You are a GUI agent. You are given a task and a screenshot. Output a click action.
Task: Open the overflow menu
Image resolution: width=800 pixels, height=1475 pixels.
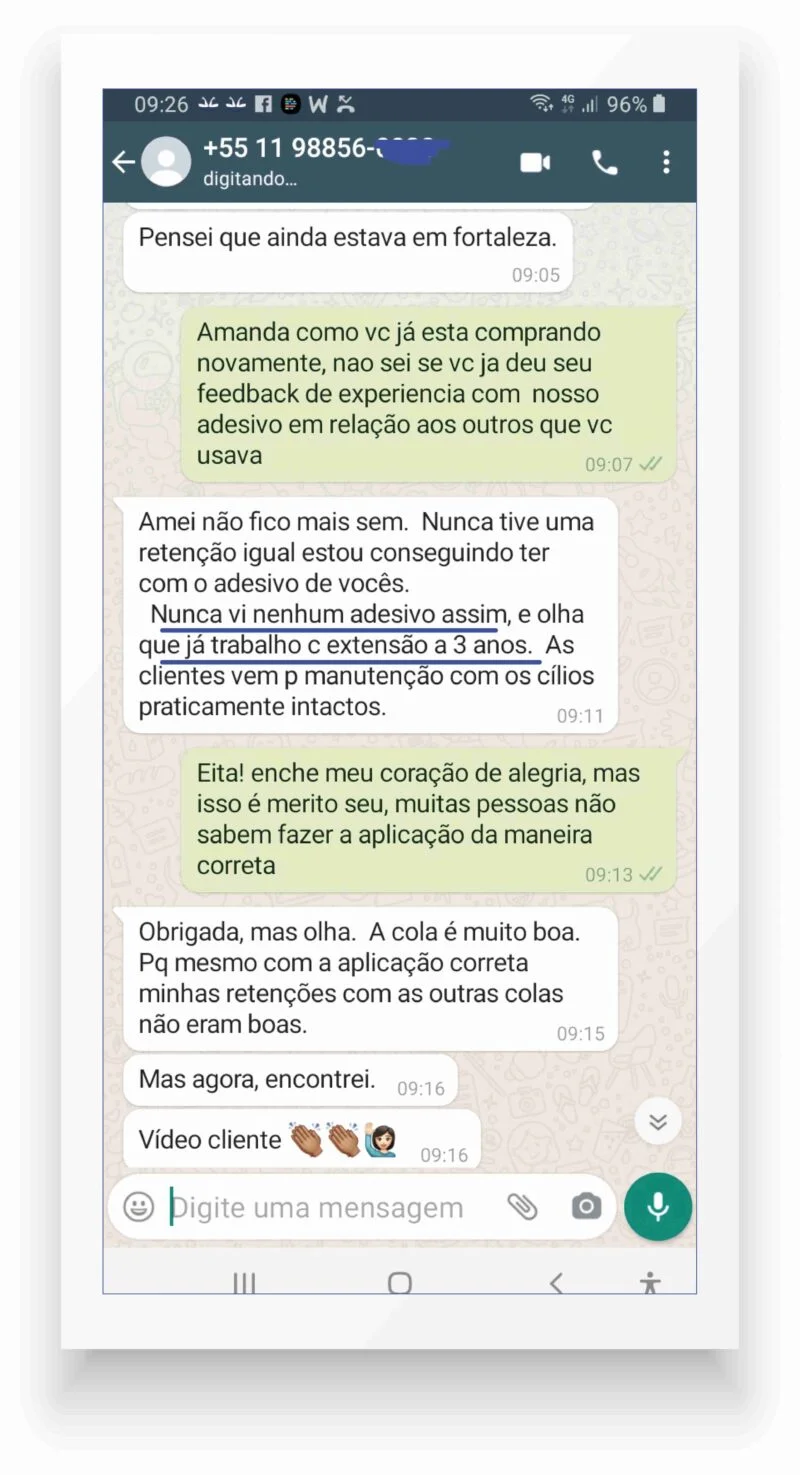(666, 162)
